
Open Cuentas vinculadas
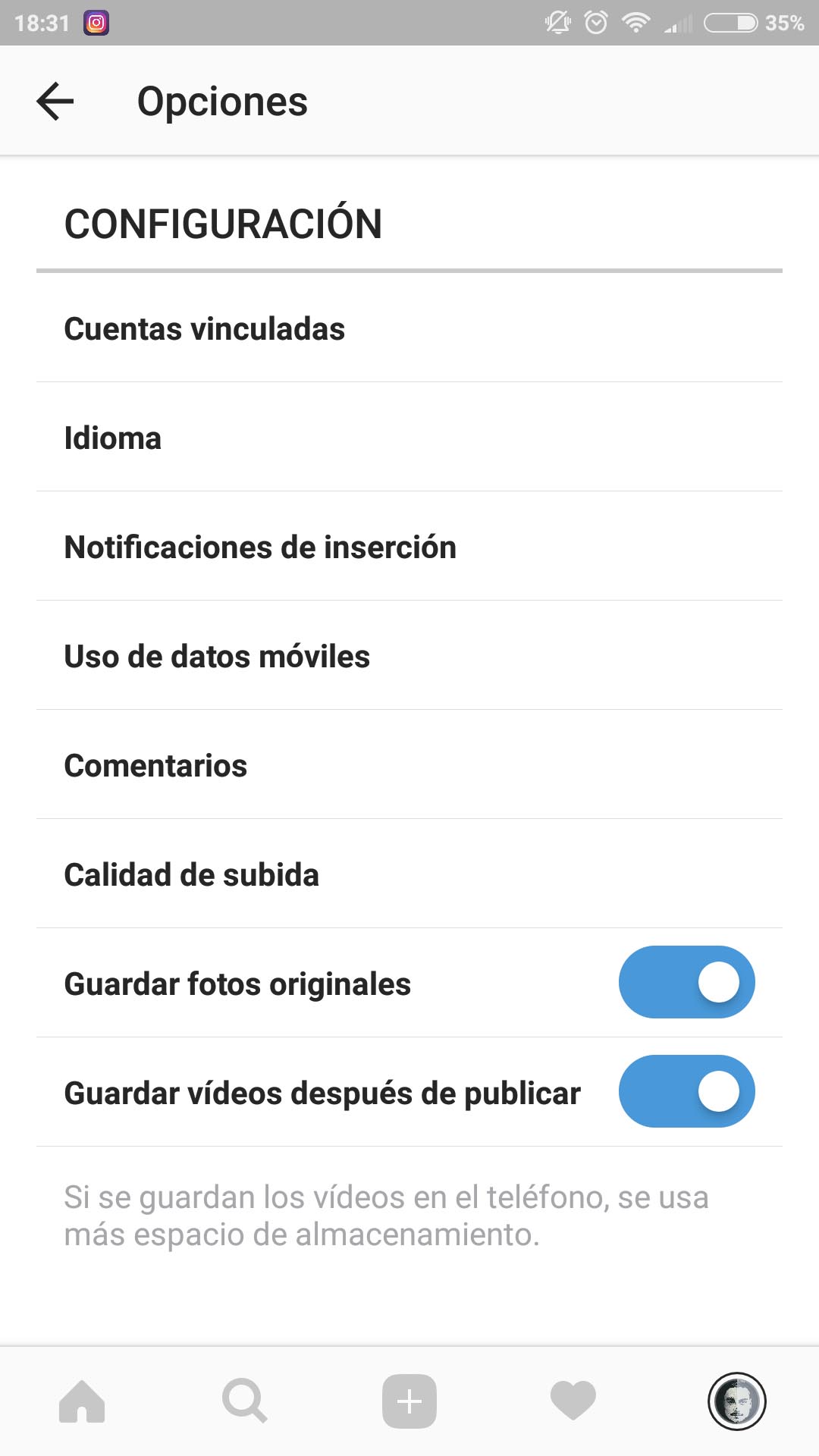point(409,328)
